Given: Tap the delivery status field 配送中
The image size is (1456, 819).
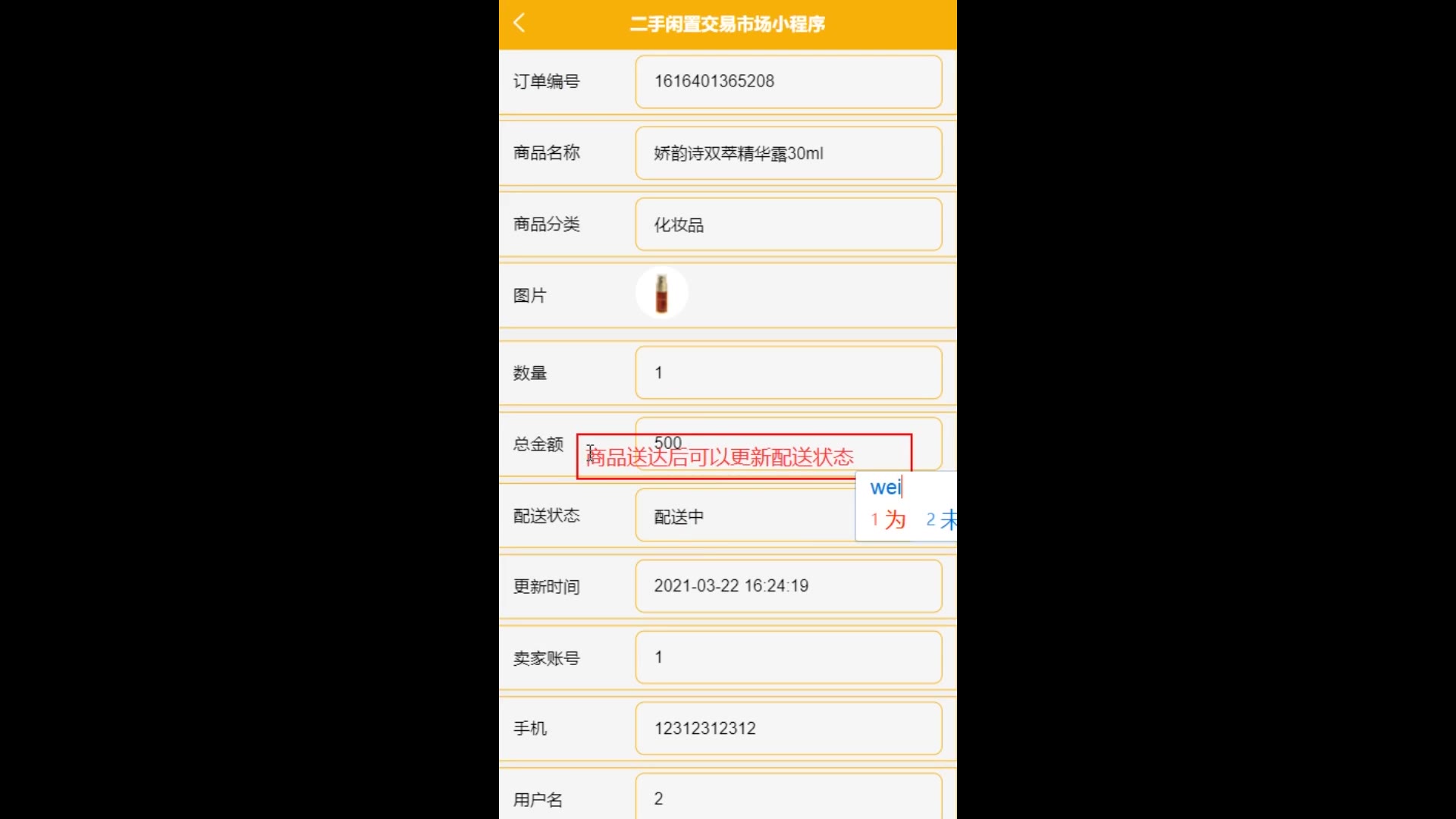Looking at the screenshot, I should pos(743,516).
